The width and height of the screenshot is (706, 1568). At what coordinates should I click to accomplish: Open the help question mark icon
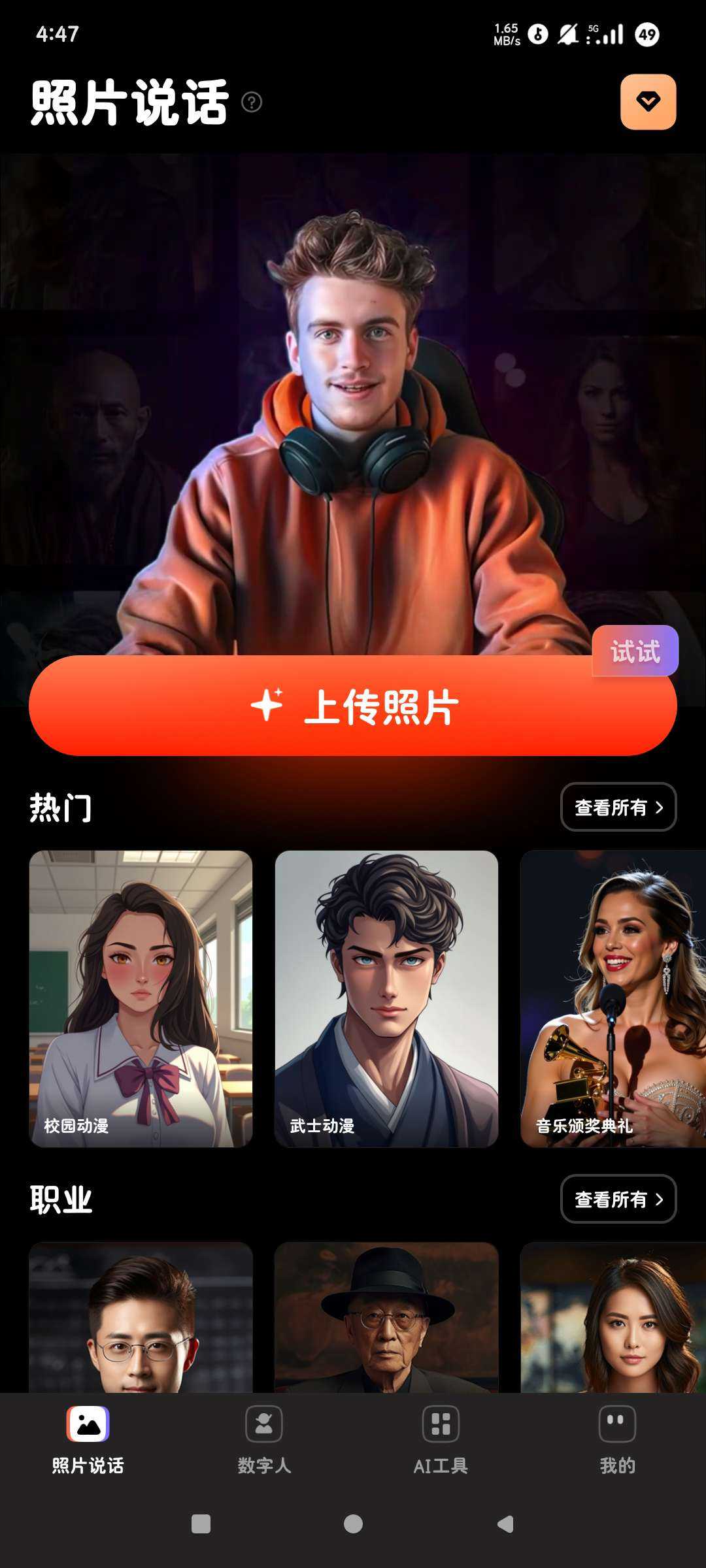(x=252, y=102)
